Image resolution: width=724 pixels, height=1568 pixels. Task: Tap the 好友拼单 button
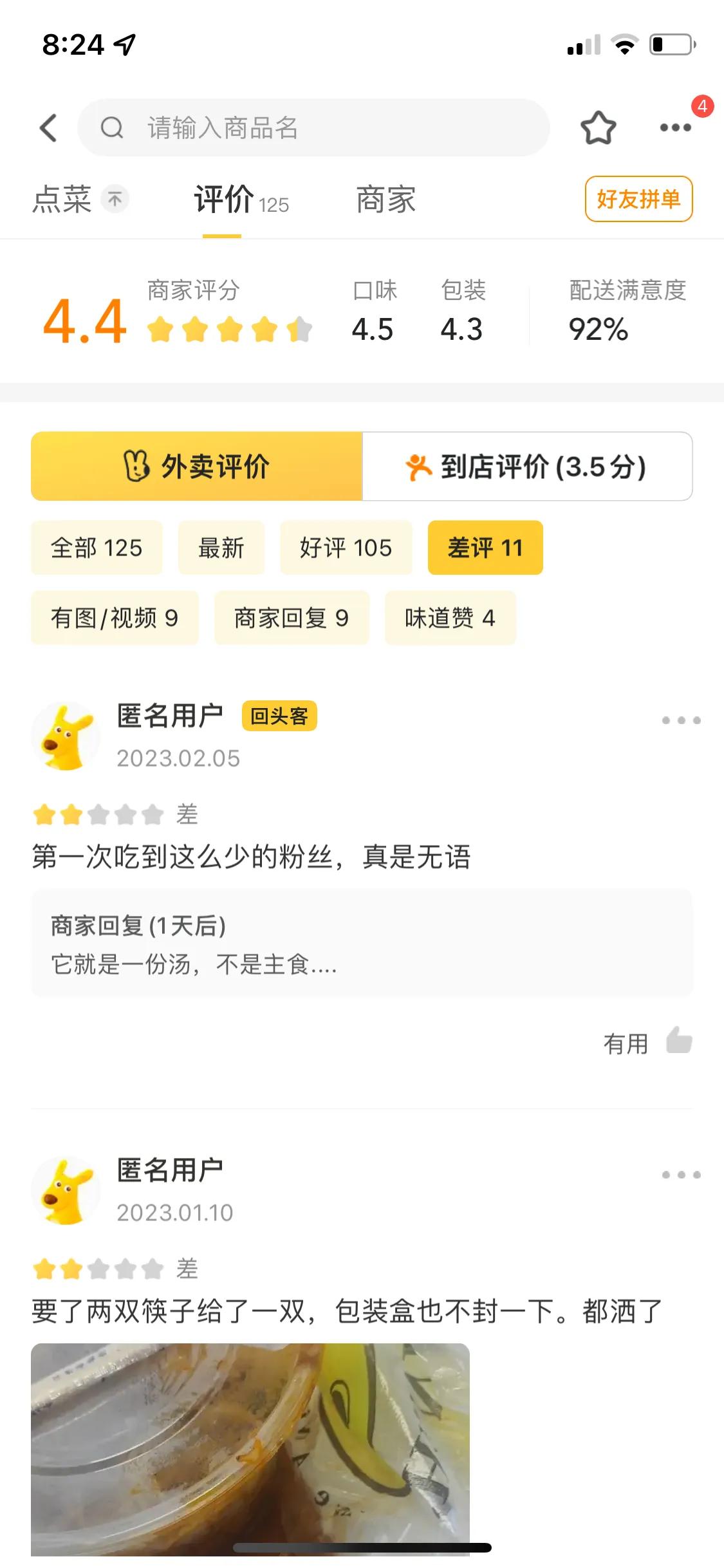(x=638, y=200)
